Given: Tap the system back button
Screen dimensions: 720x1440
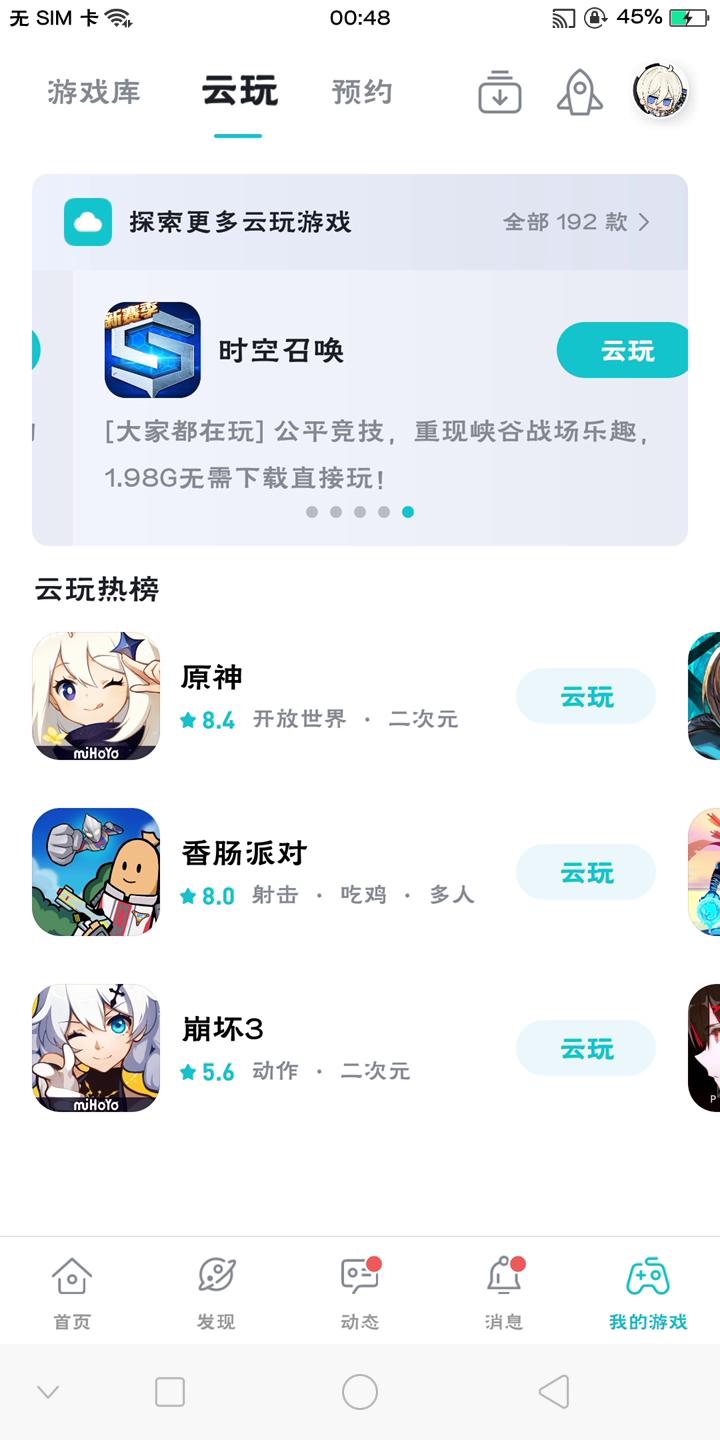Looking at the screenshot, I should point(553,1392).
